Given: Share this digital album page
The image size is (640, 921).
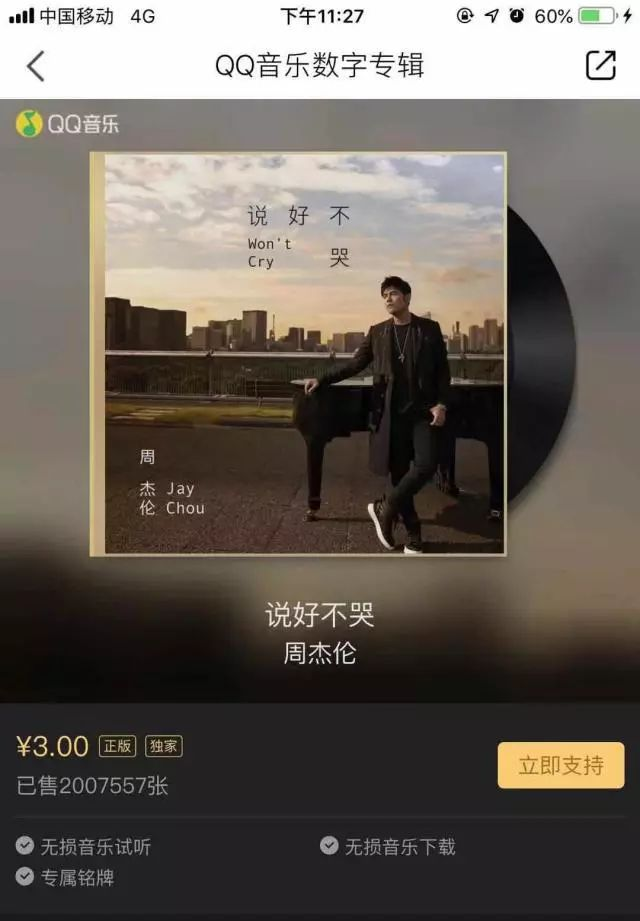Looking at the screenshot, I should pos(601,65).
